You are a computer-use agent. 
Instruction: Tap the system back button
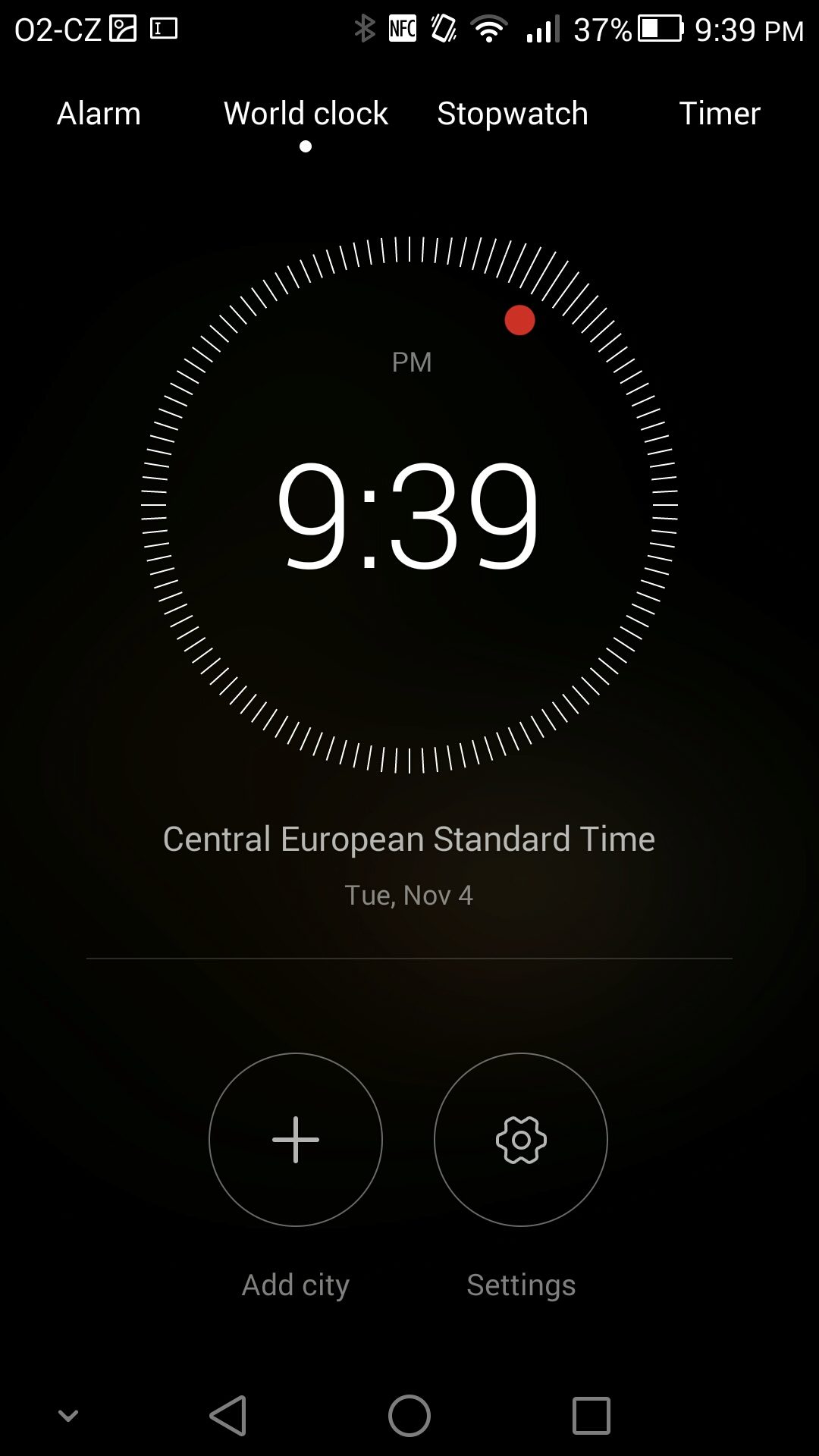click(x=228, y=1415)
